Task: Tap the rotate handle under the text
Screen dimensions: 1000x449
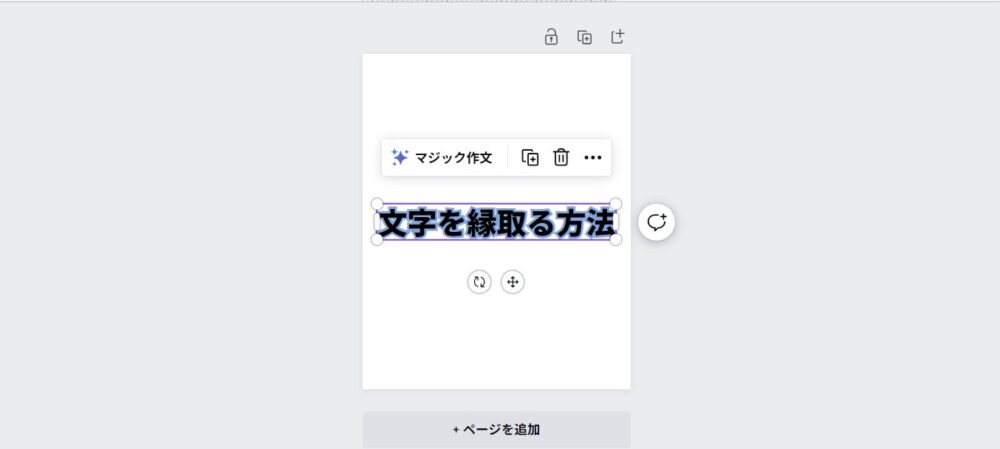Action: click(x=479, y=282)
